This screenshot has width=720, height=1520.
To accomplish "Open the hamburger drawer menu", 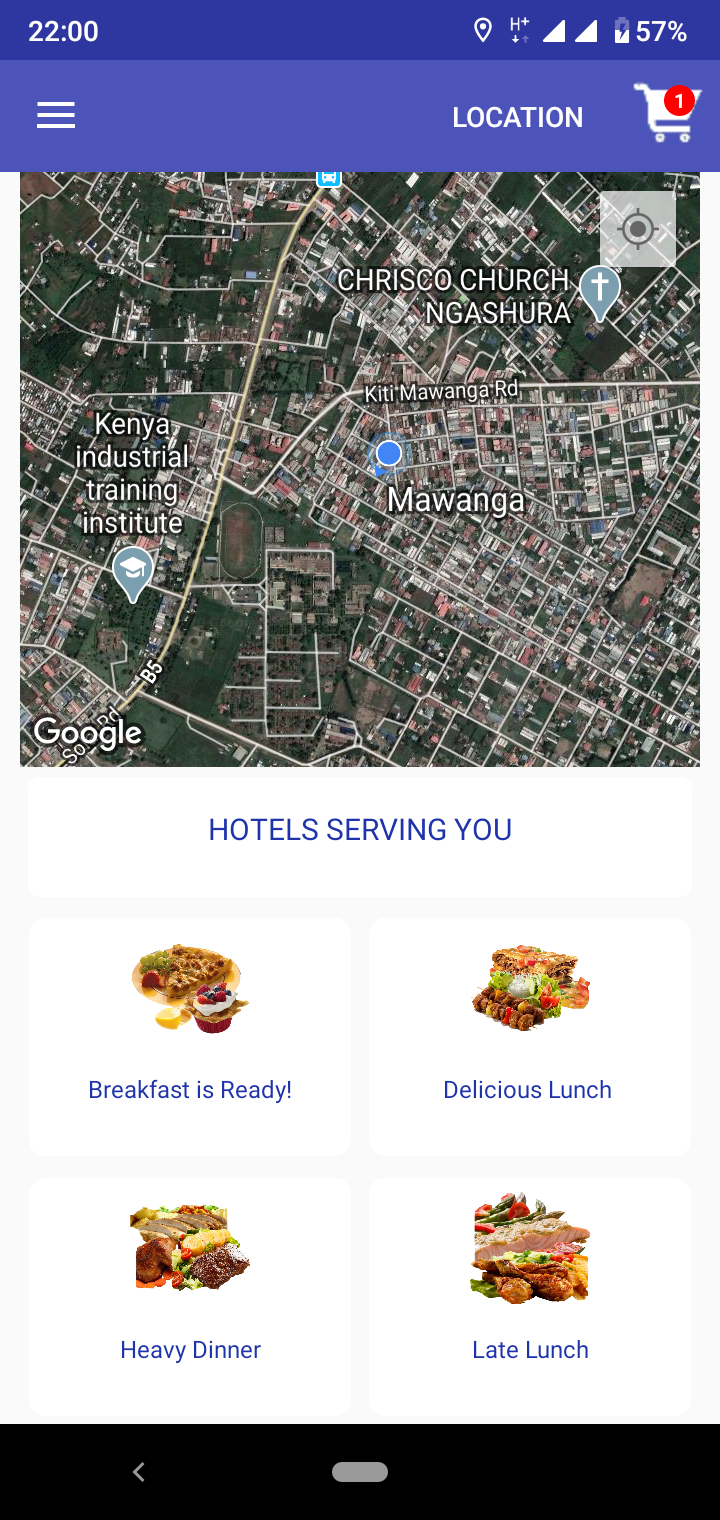I will 56,116.
